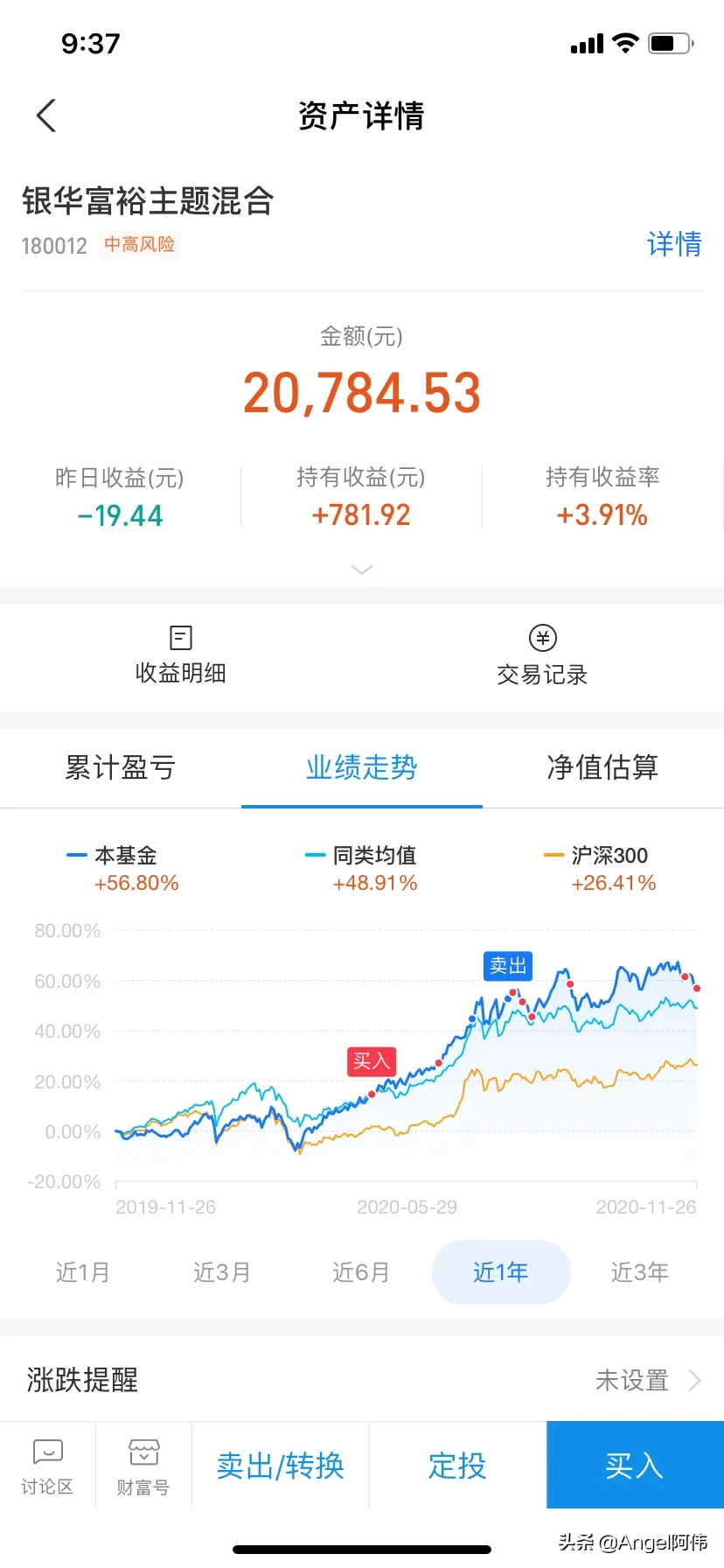Show the 近3月 chart range
The width and height of the screenshot is (724, 1568).
pyautogui.click(x=222, y=1272)
